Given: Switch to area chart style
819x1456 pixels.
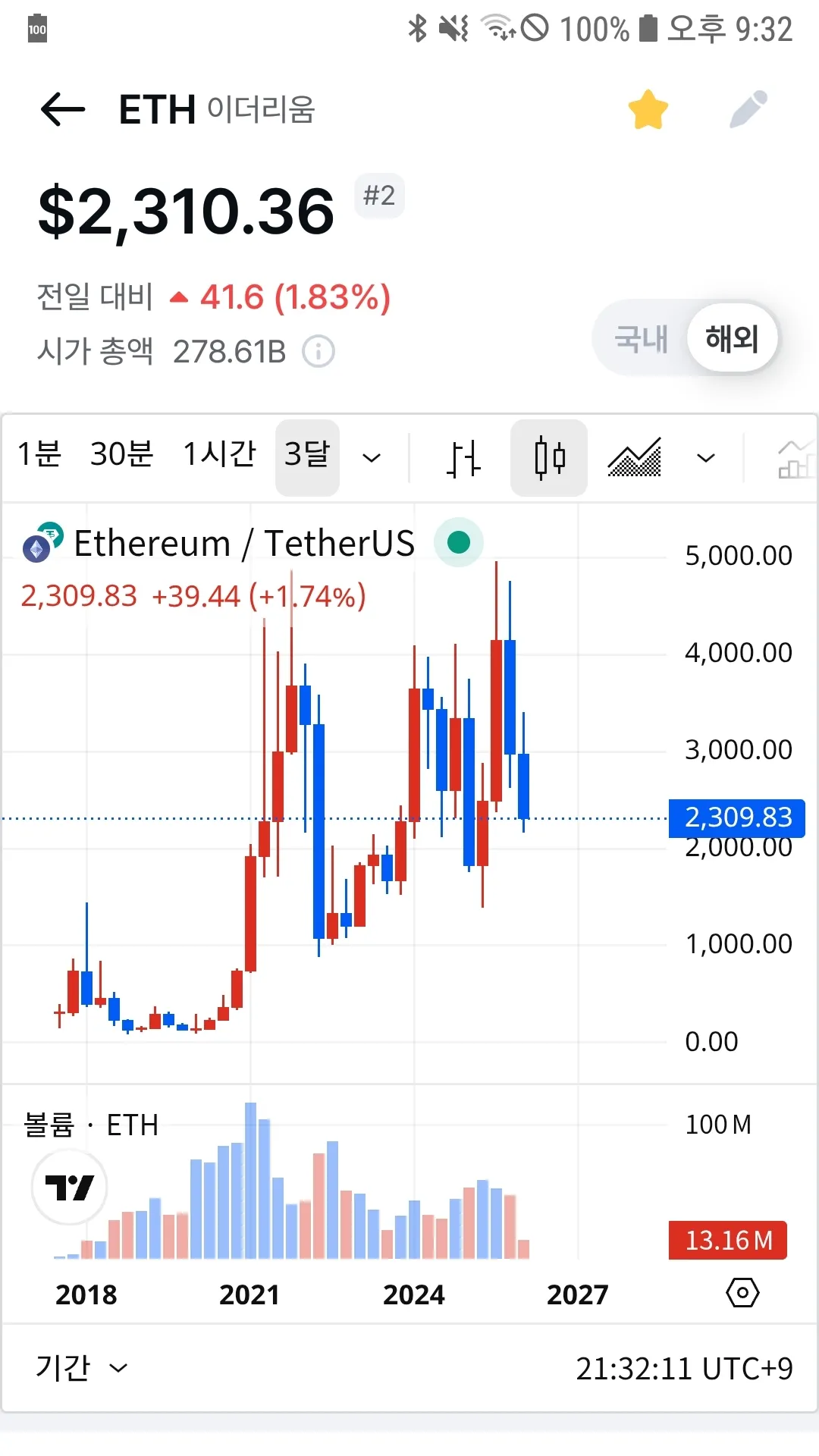Looking at the screenshot, I should pyautogui.click(x=635, y=458).
